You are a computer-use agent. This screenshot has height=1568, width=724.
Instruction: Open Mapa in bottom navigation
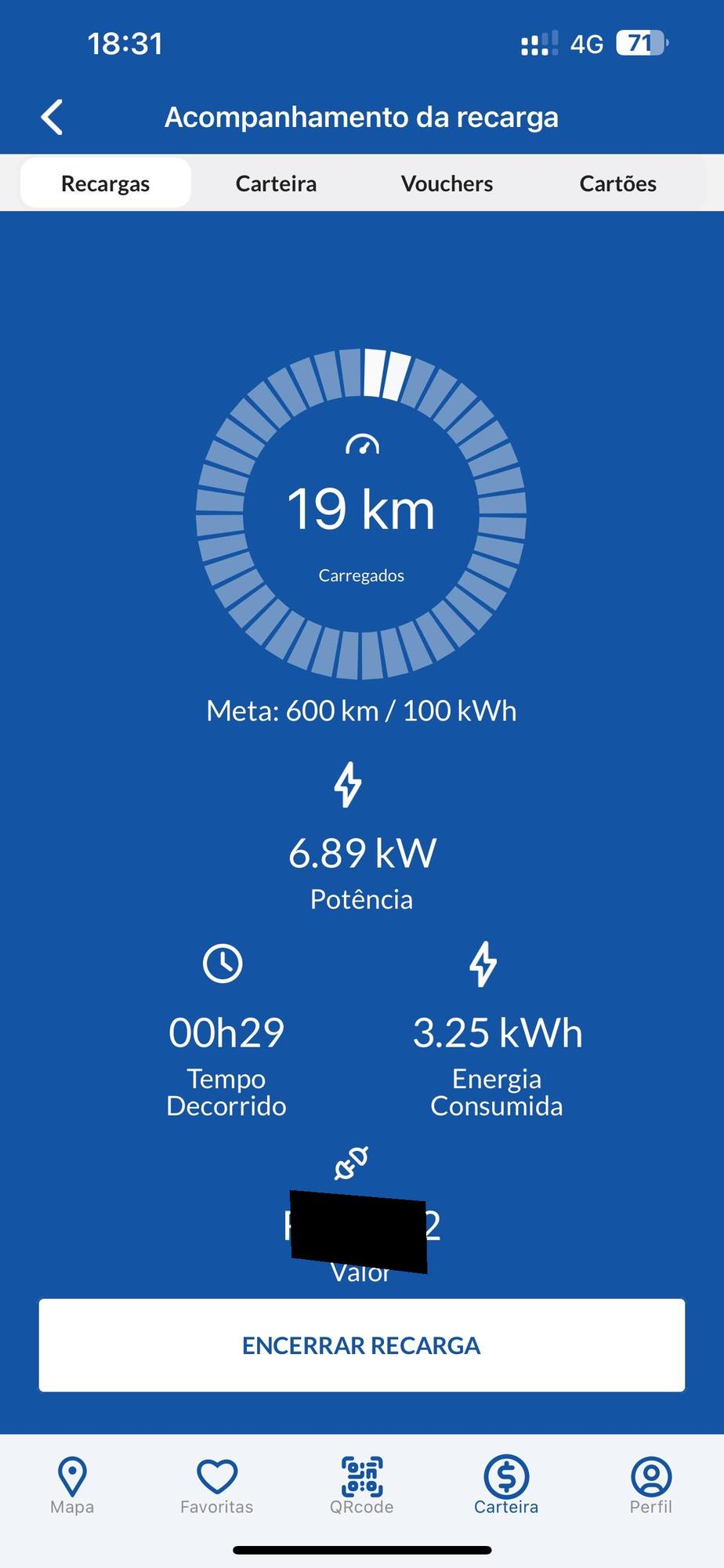(x=72, y=1486)
